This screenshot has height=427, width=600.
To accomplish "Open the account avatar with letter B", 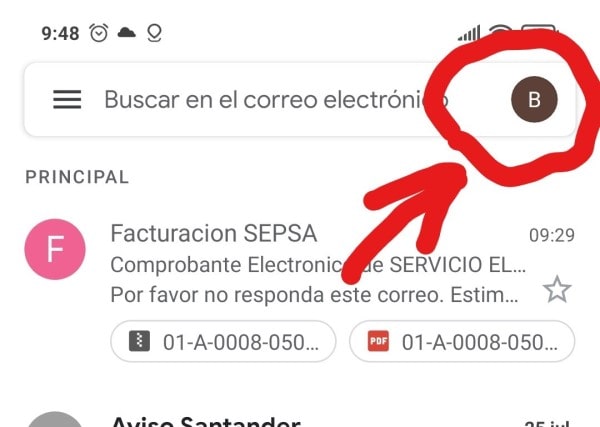I will point(534,99).
